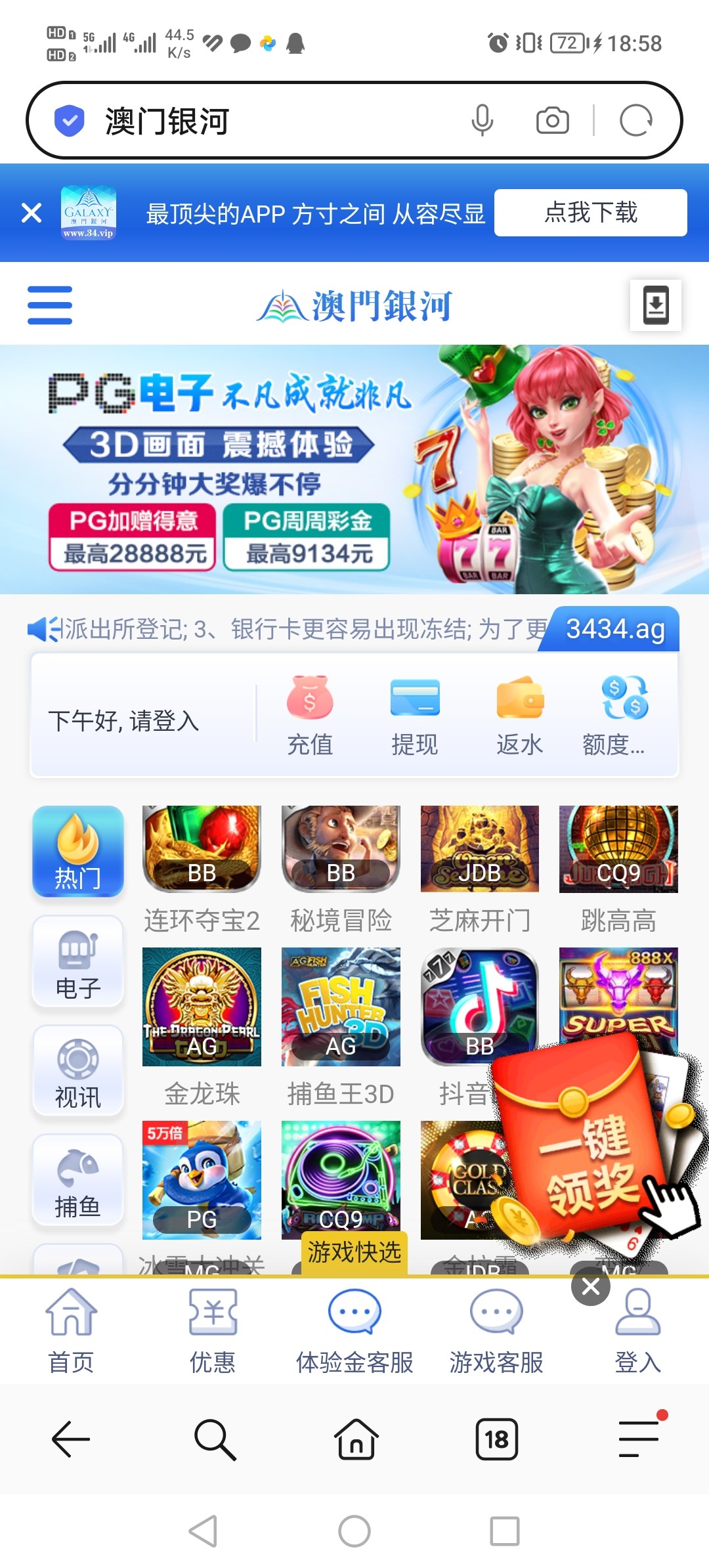Tap the app download icon beside logo
The height and width of the screenshot is (1568, 709).
(655, 305)
